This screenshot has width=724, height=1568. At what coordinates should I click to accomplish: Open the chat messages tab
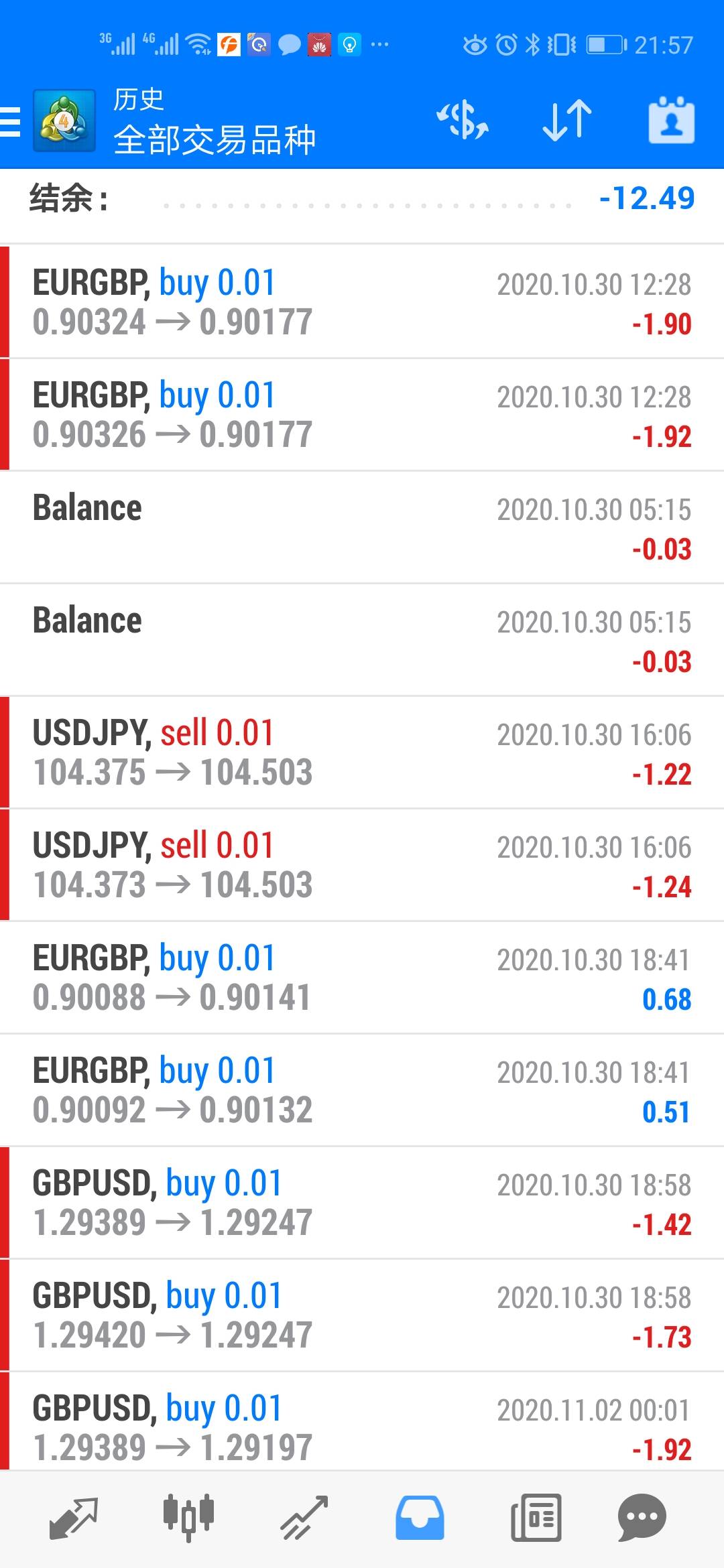coord(642,1518)
